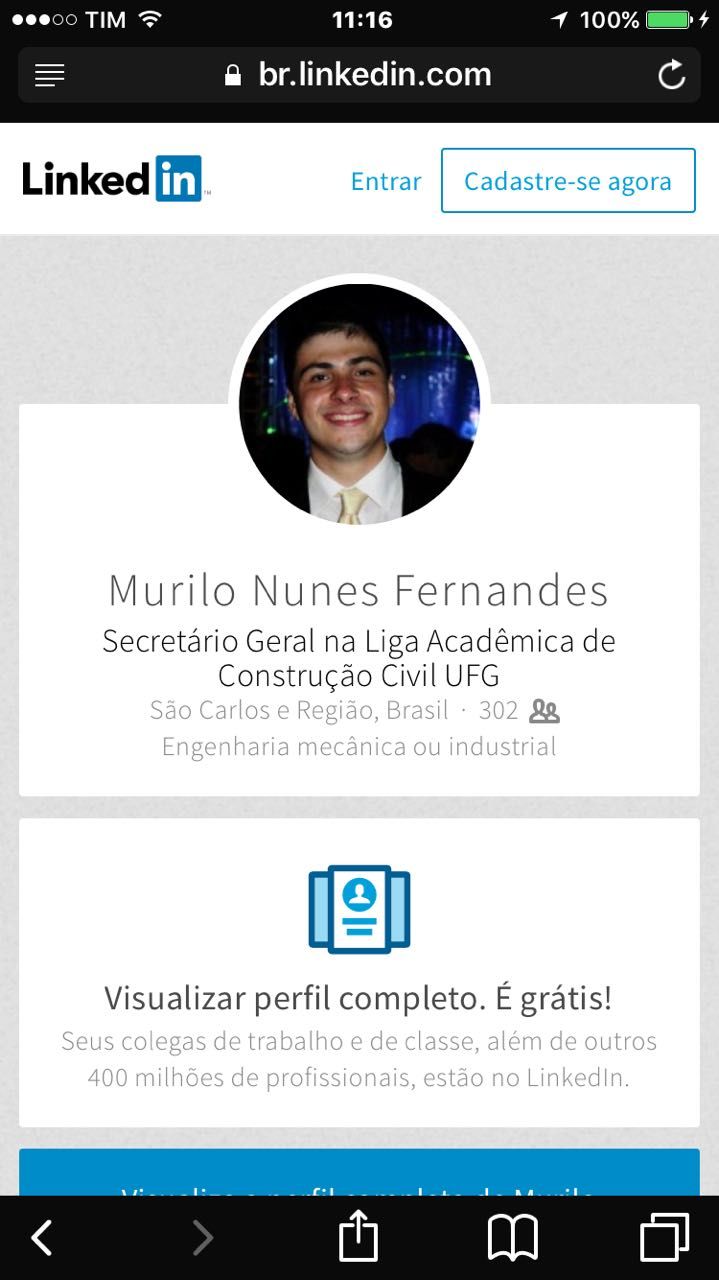Tap the br.linkedin.com address field
The width and height of the screenshot is (719, 1280).
point(359,75)
